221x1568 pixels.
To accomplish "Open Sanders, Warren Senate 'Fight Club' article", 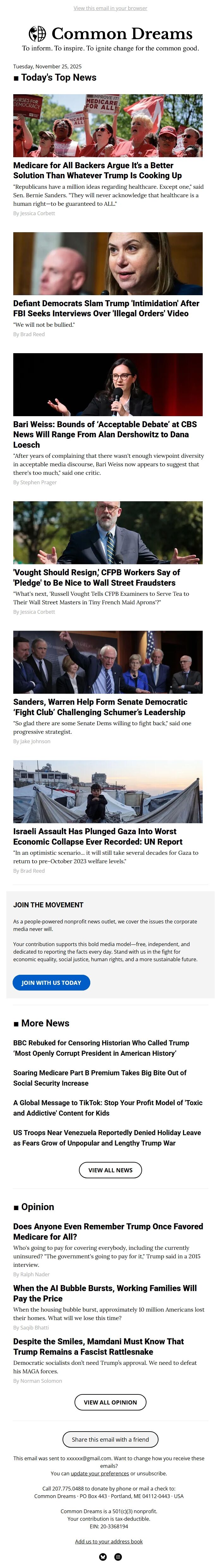I will click(x=100, y=707).
